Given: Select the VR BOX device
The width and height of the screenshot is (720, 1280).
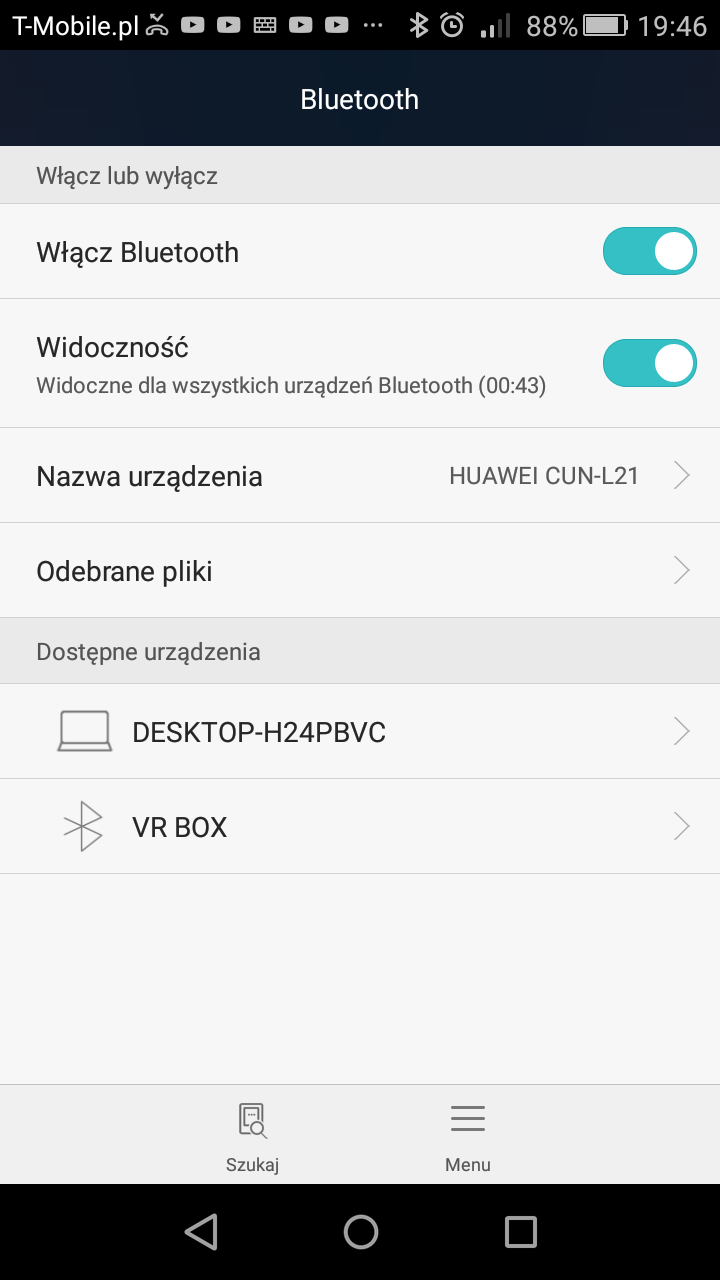Looking at the screenshot, I should (360, 827).
